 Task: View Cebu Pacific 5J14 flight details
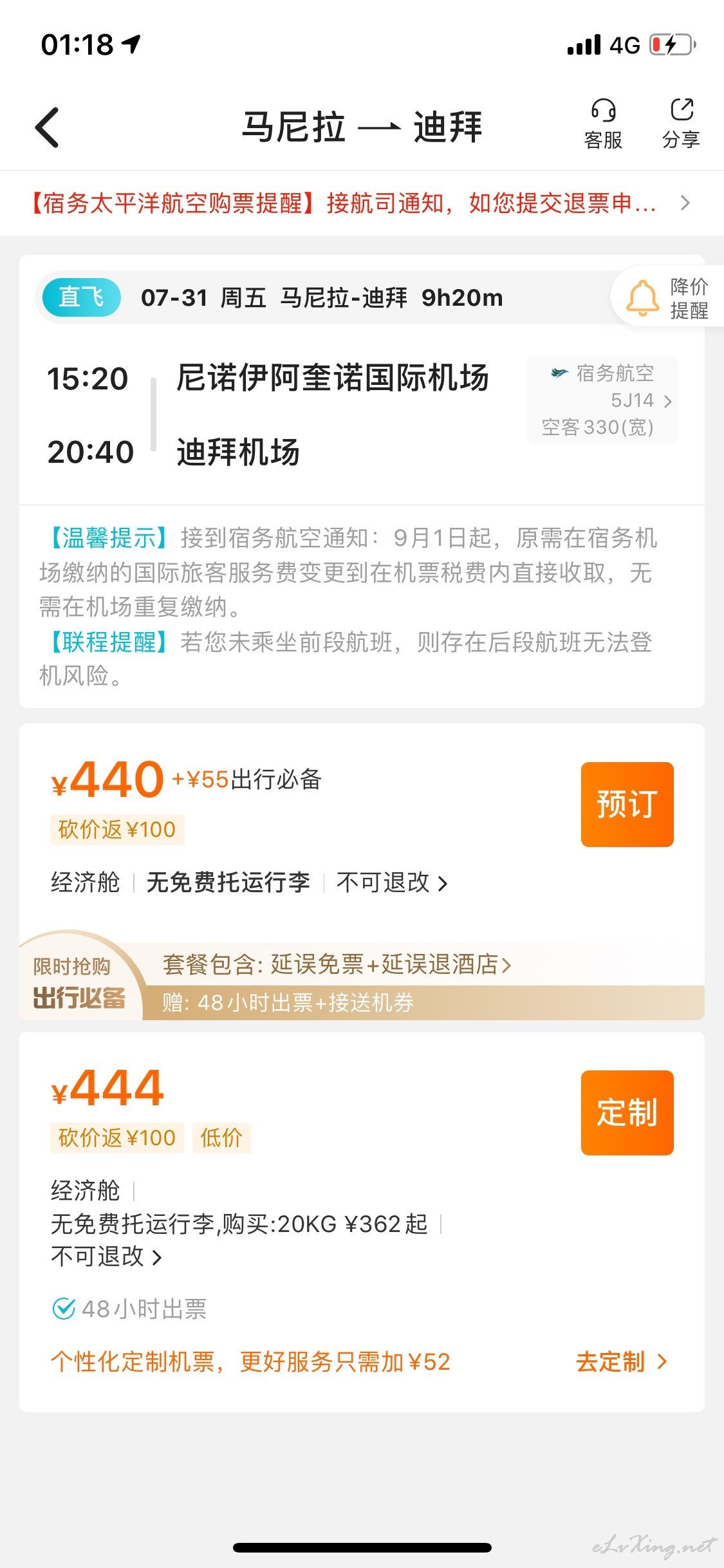tap(602, 400)
